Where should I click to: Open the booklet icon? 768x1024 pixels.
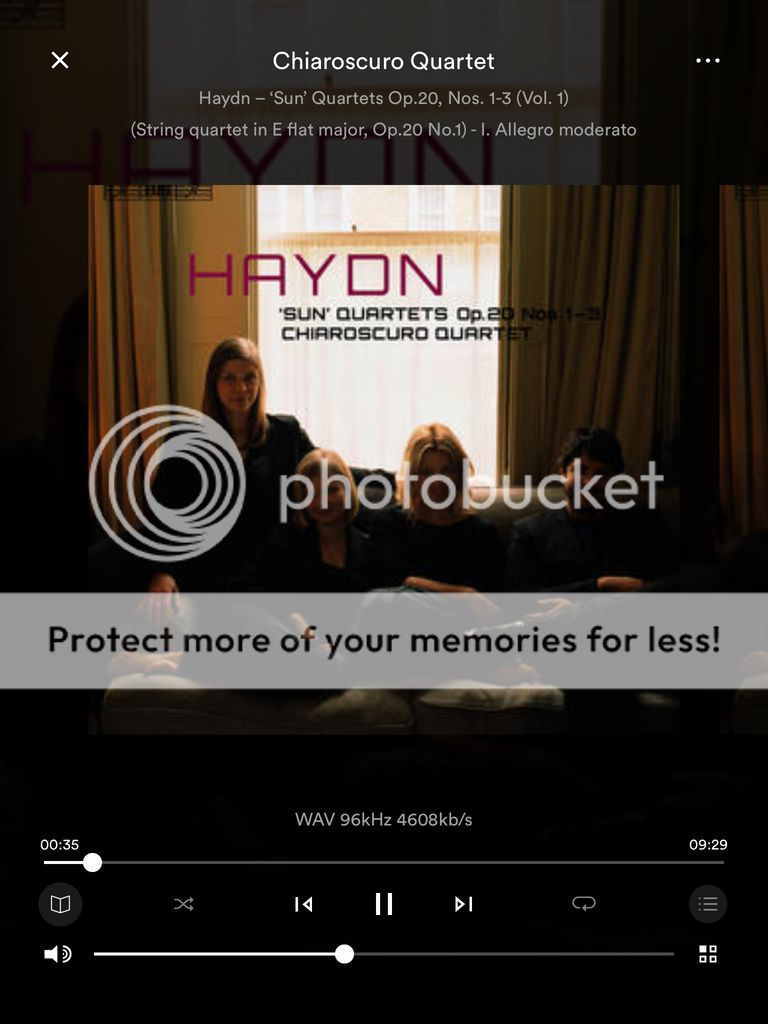pyautogui.click(x=61, y=904)
